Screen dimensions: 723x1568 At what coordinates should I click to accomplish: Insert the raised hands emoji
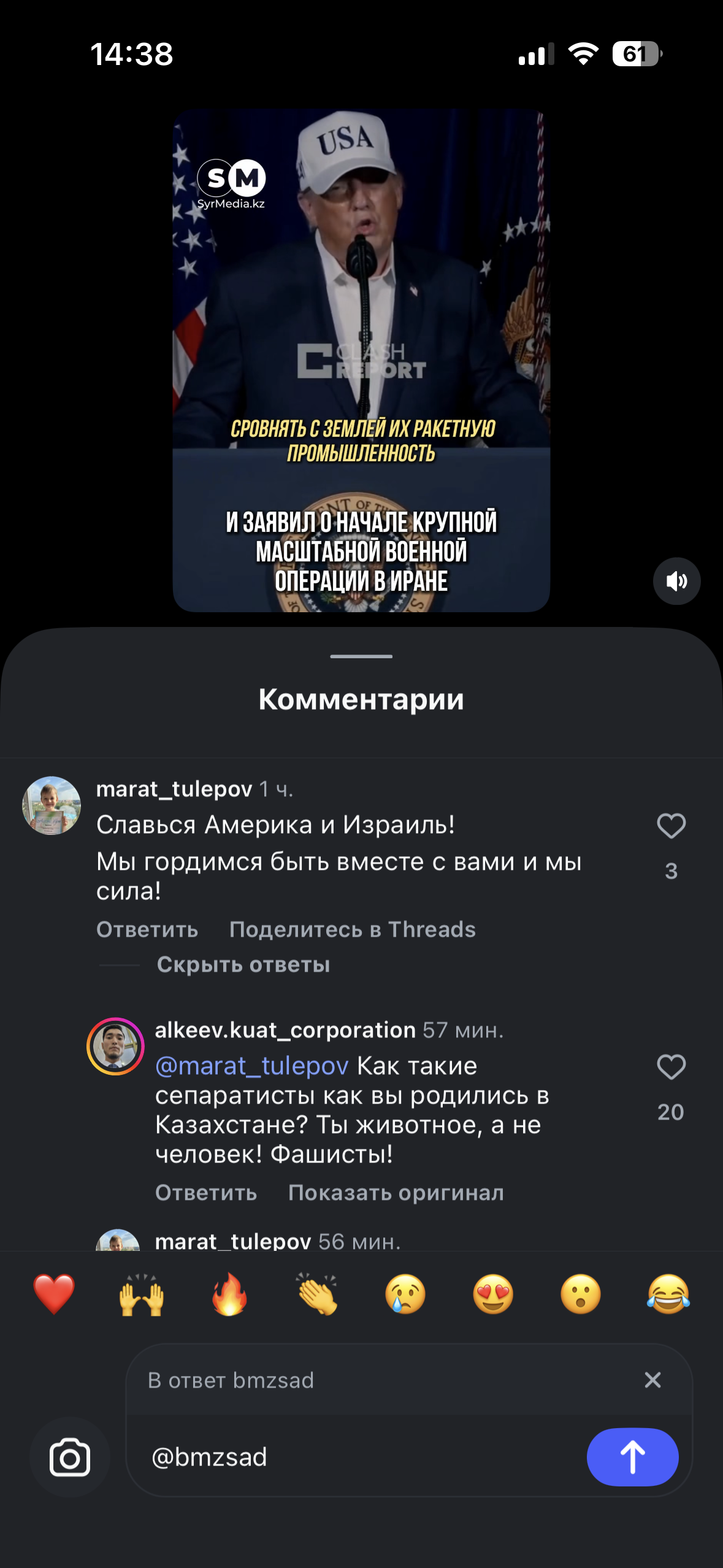point(142,1294)
